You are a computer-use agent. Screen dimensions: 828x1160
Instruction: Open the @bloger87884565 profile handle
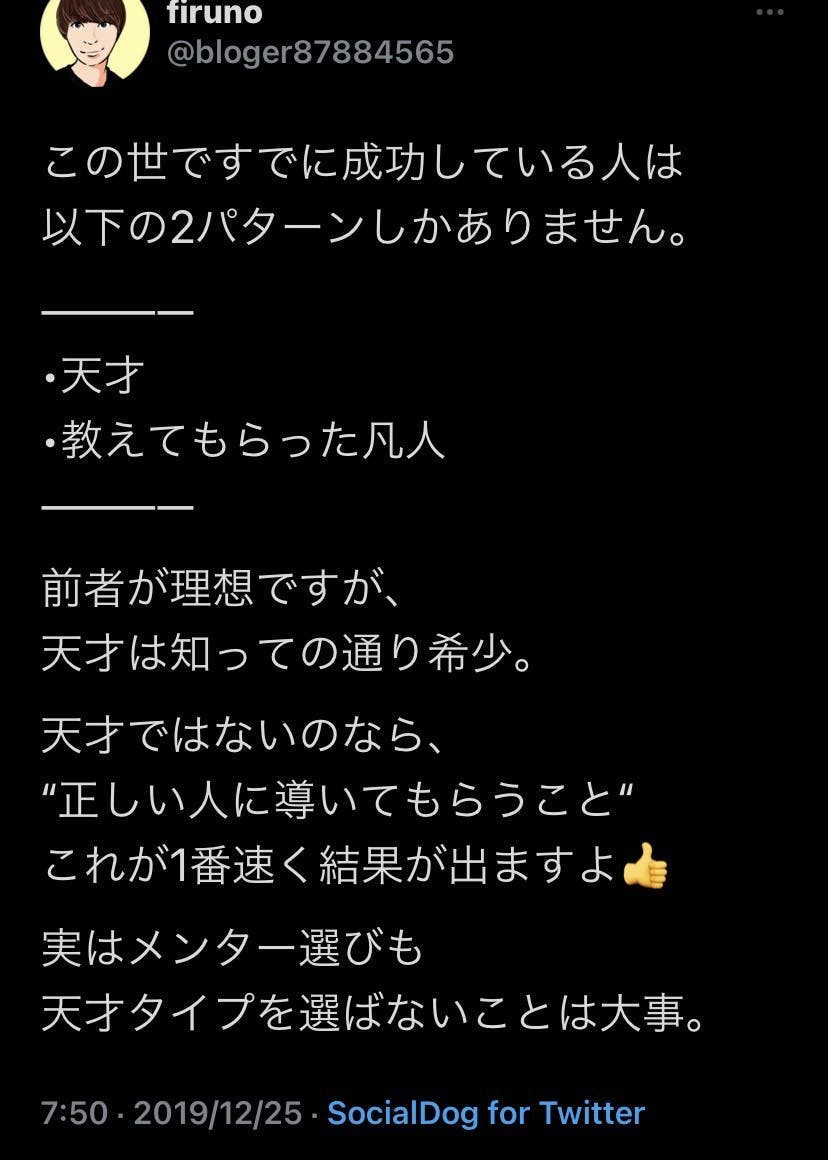309,52
